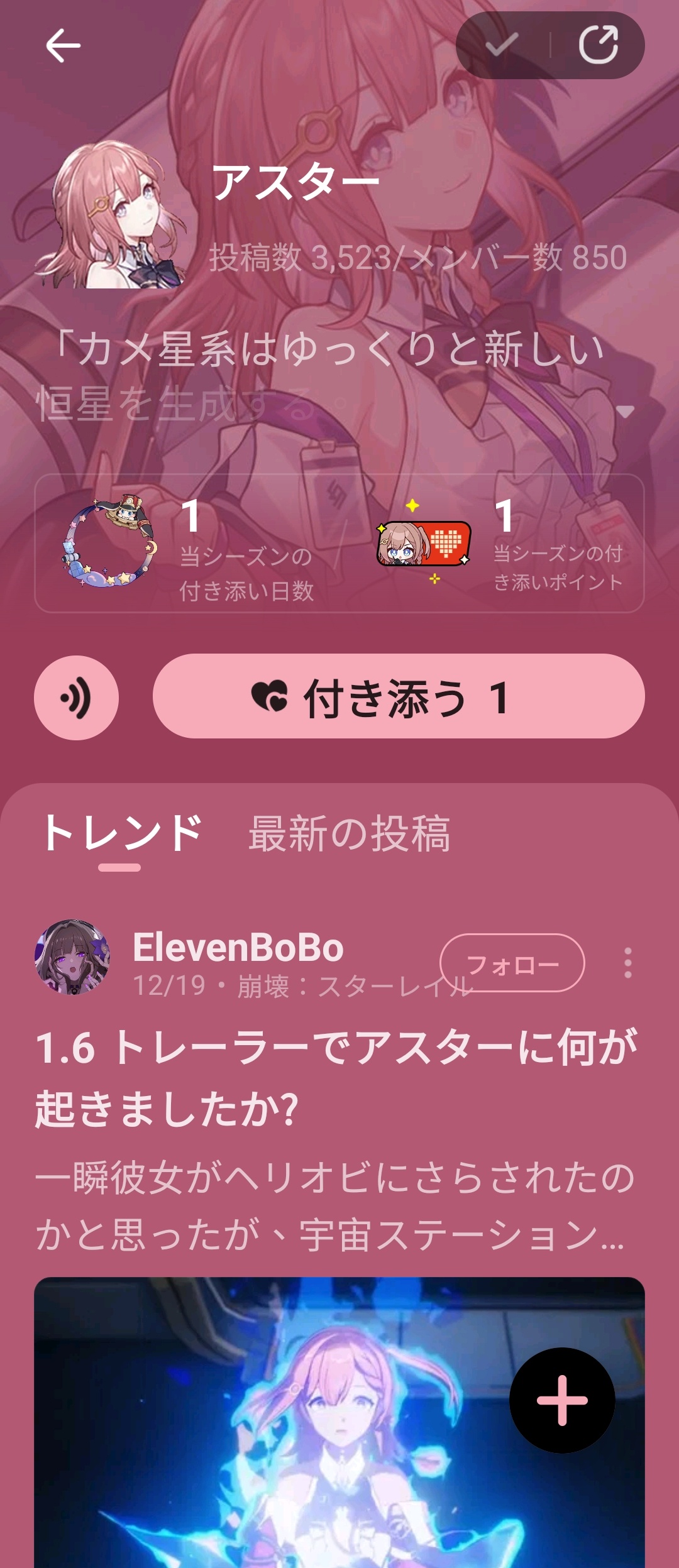Share the アスター circle page
This screenshot has width=679, height=1568.
598,45
